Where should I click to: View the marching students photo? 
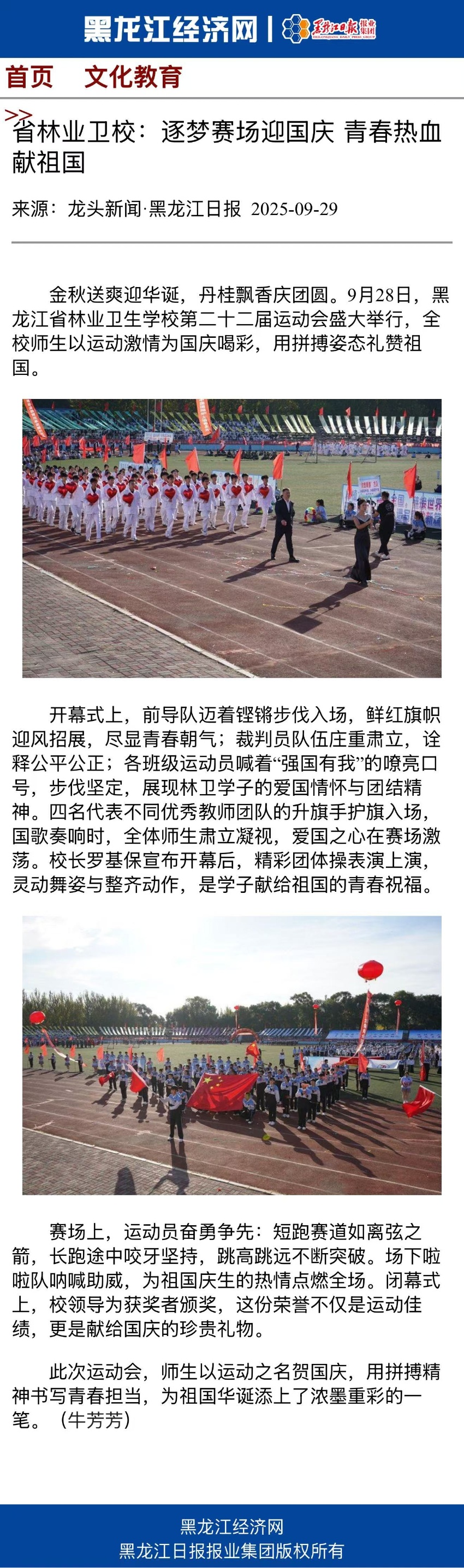[231, 538]
